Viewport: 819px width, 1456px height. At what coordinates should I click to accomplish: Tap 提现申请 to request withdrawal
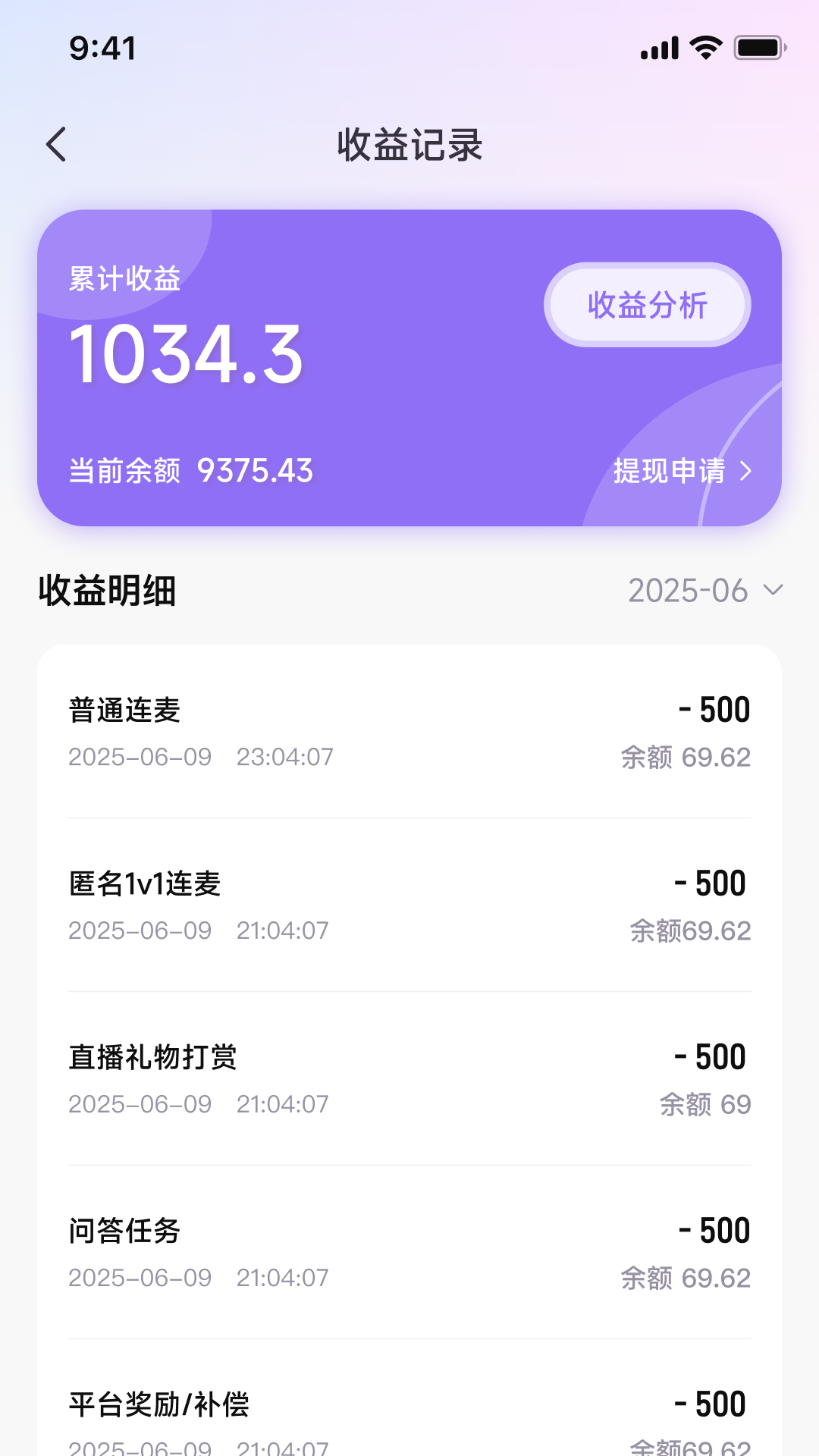pyautogui.click(x=671, y=472)
